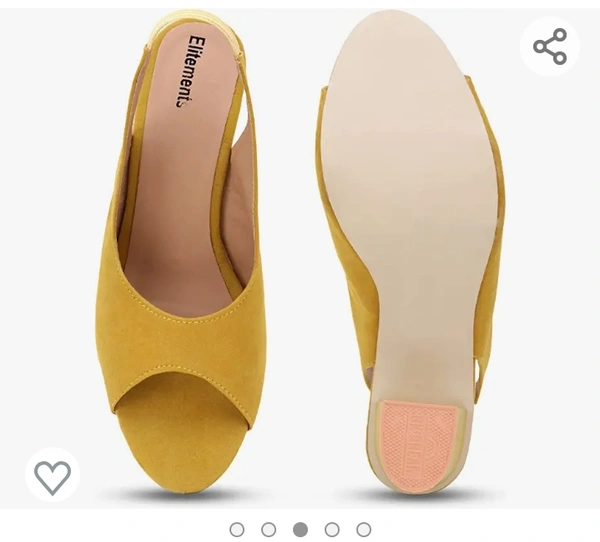Jump to the fourth image dot
This screenshot has height=542, width=600.
coord(332,529)
